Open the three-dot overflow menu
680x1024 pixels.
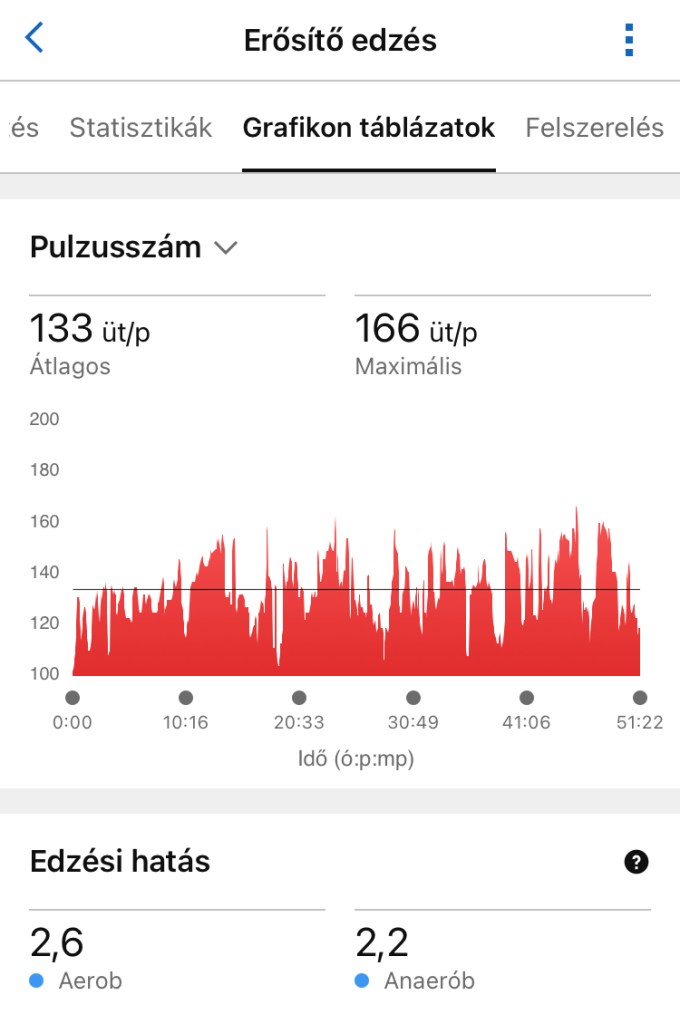tap(628, 40)
